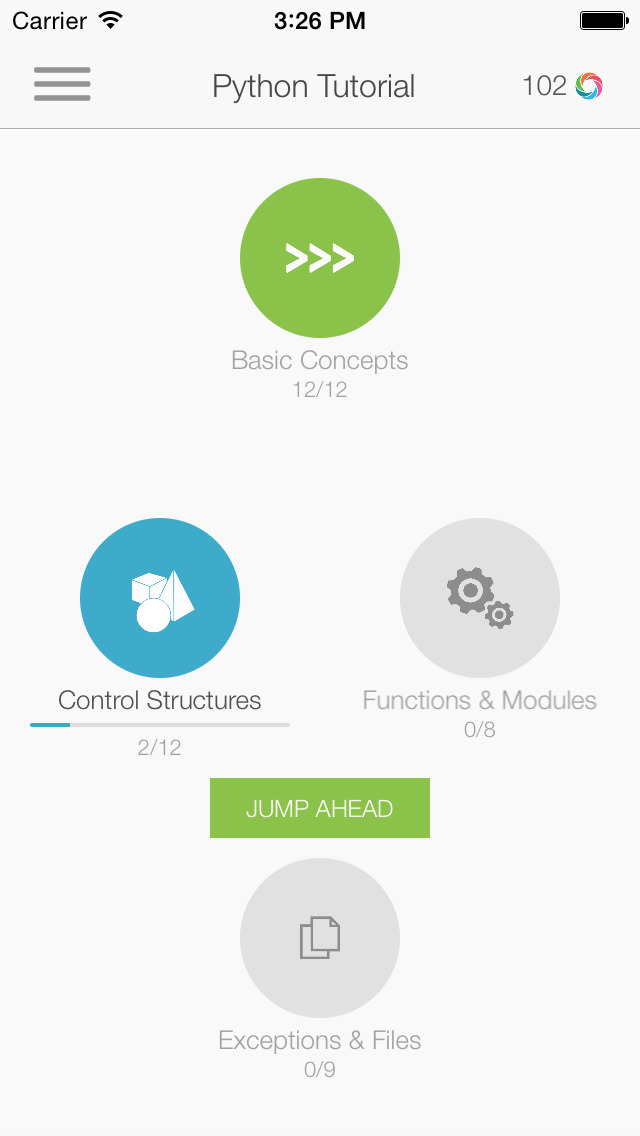
Task: Tap the JUMP AHEAD button
Action: 320,808
